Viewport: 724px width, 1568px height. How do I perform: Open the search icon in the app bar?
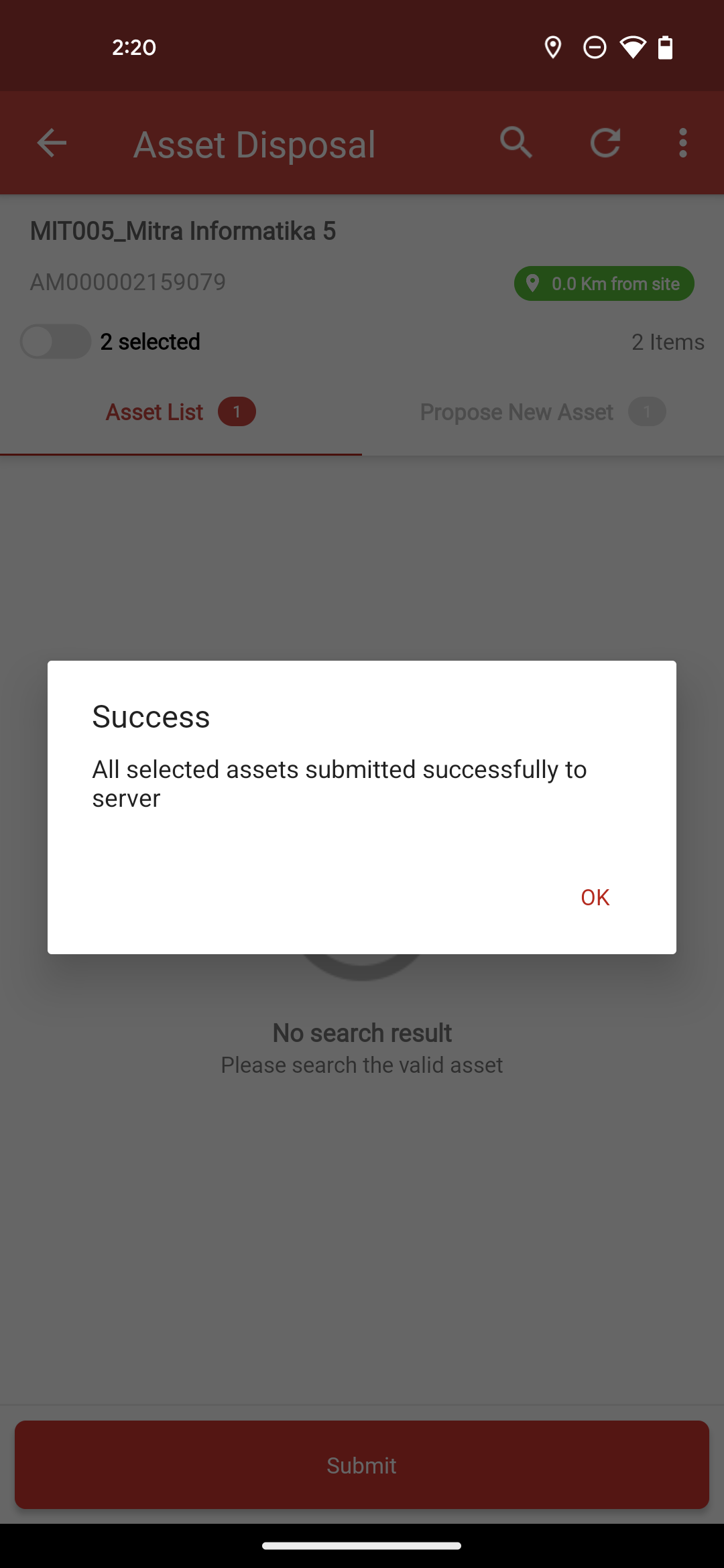516,143
